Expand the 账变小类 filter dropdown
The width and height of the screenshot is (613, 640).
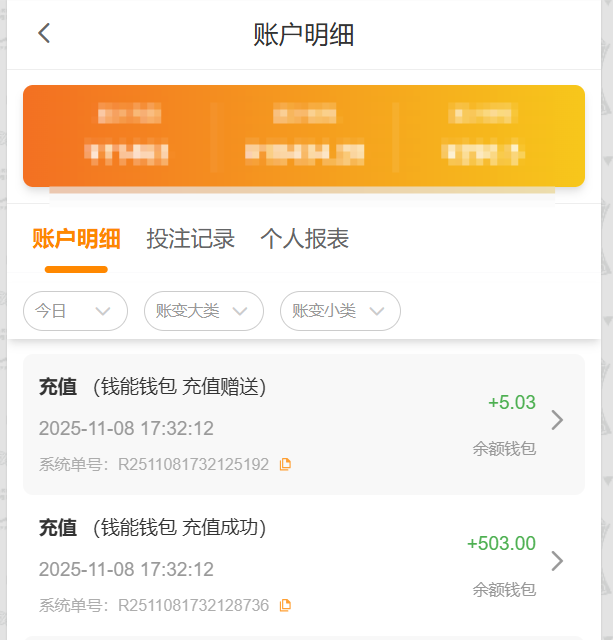point(340,311)
